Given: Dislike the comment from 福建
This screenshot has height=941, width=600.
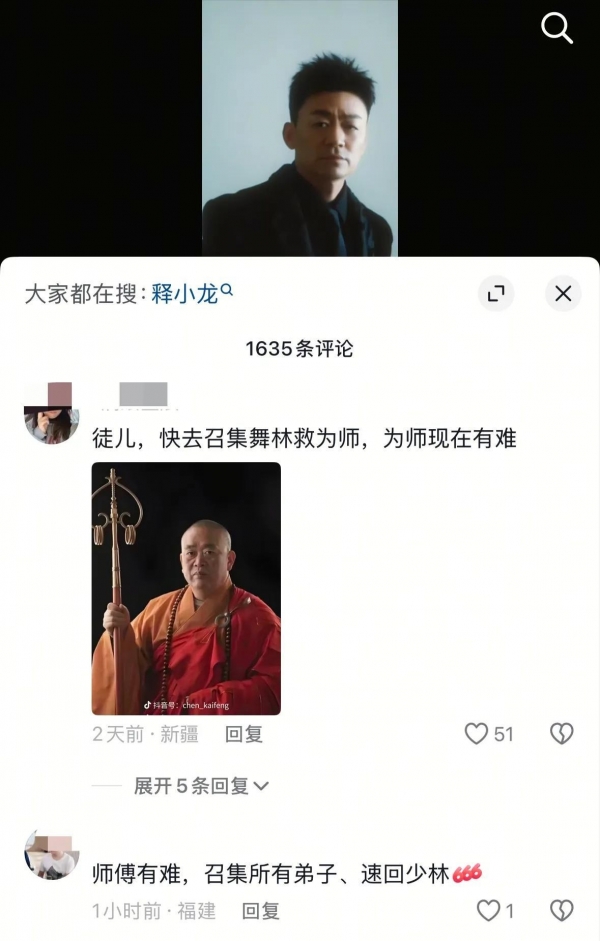Looking at the screenshot, I should point(562,910).
